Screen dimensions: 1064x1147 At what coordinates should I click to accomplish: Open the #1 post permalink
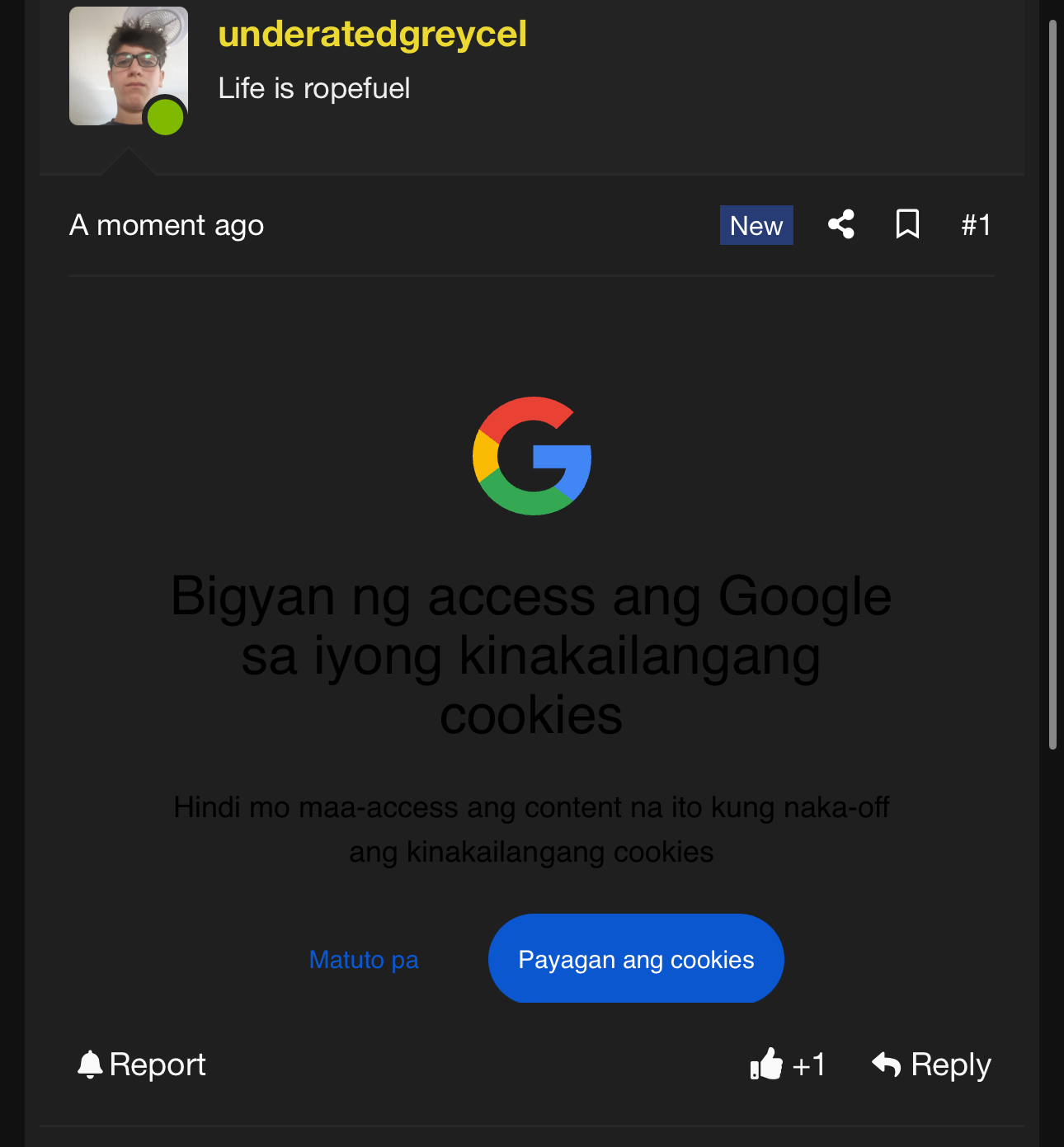976,225
